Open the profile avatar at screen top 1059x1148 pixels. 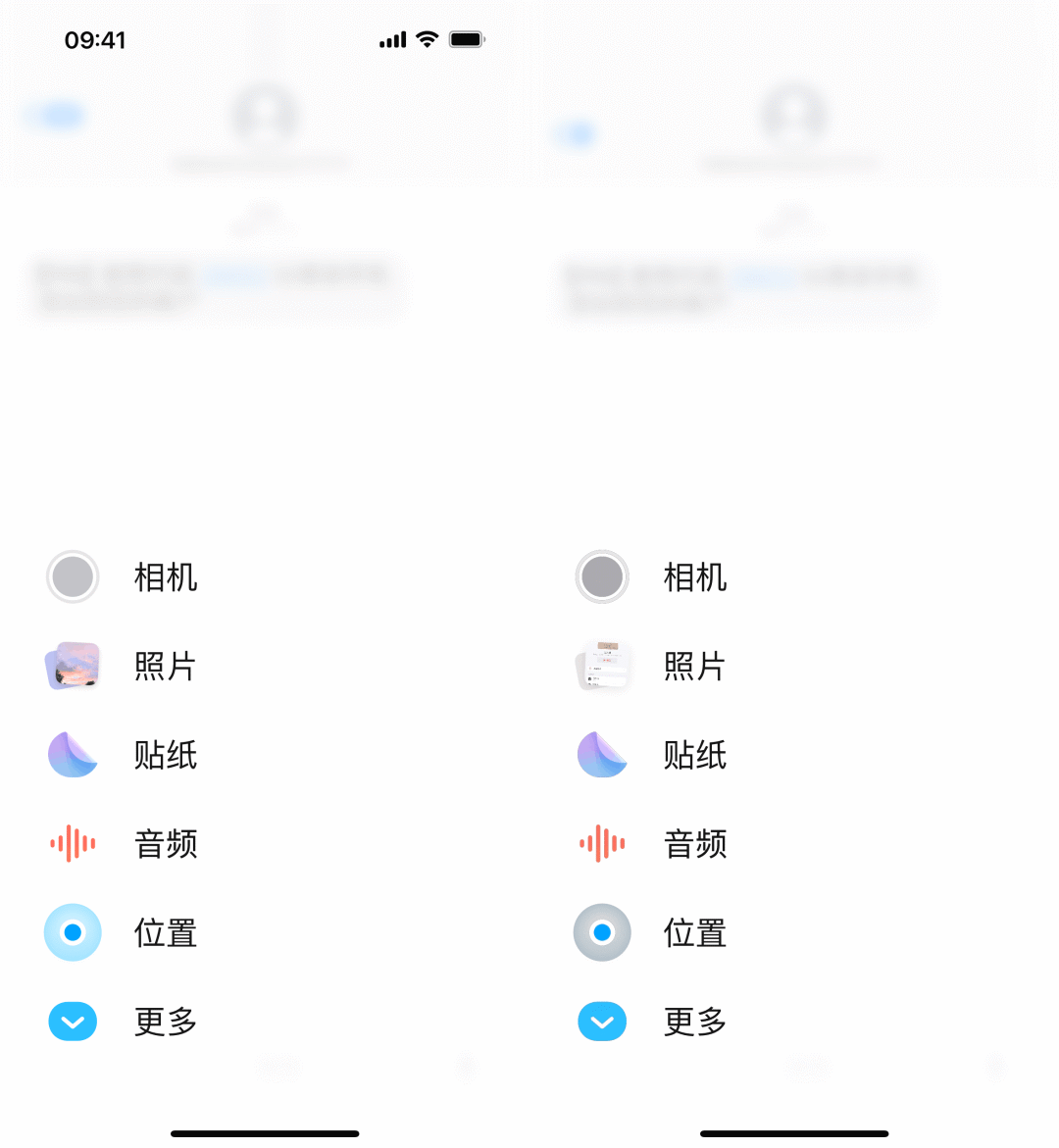[263, 113]
